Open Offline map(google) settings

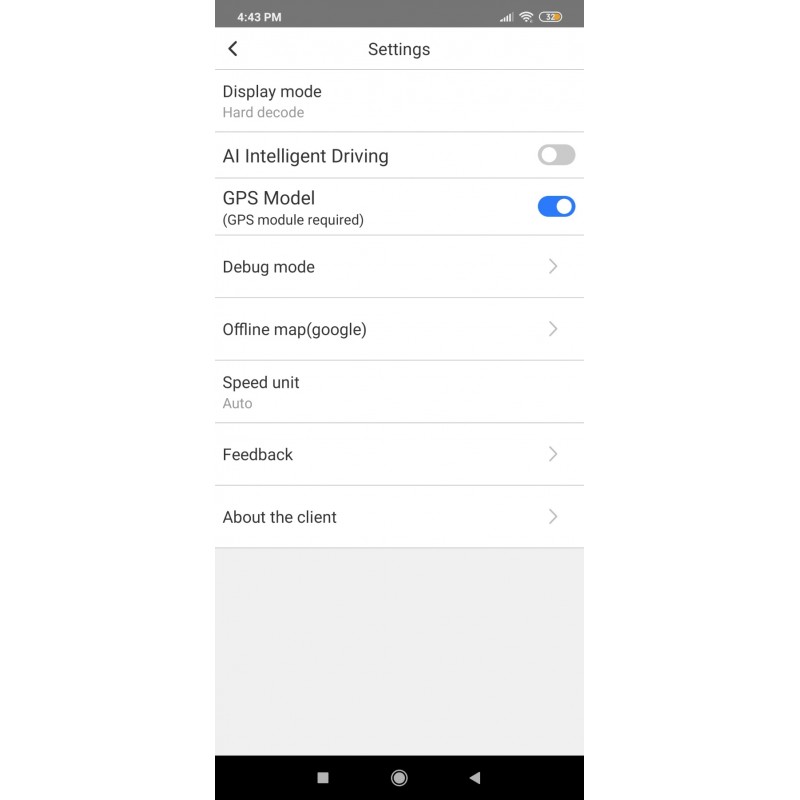399,329
